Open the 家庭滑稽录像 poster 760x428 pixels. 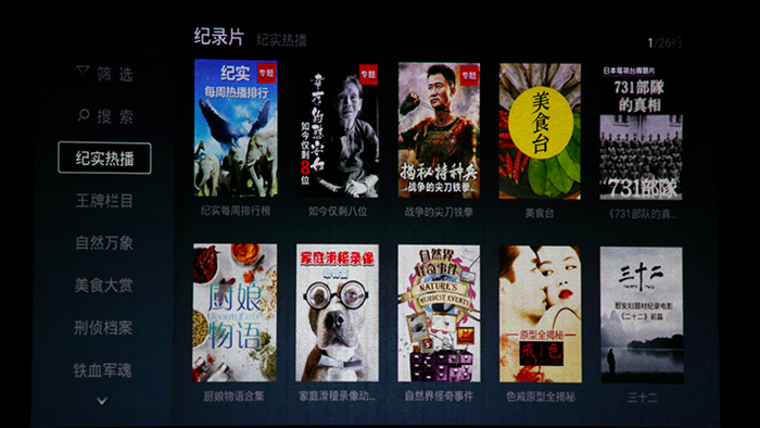point(338,313)
